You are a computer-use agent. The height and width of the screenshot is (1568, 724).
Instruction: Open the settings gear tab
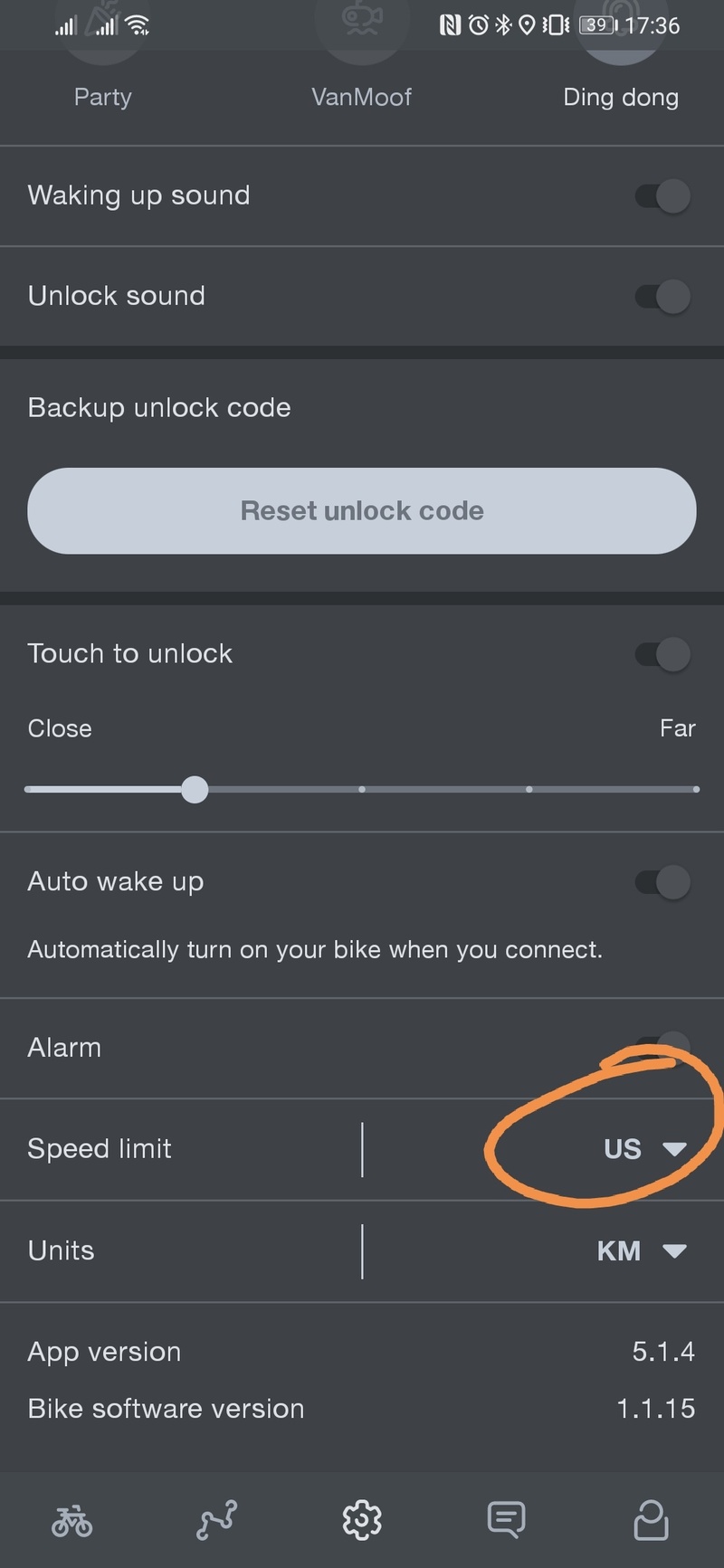(362, 1521)
